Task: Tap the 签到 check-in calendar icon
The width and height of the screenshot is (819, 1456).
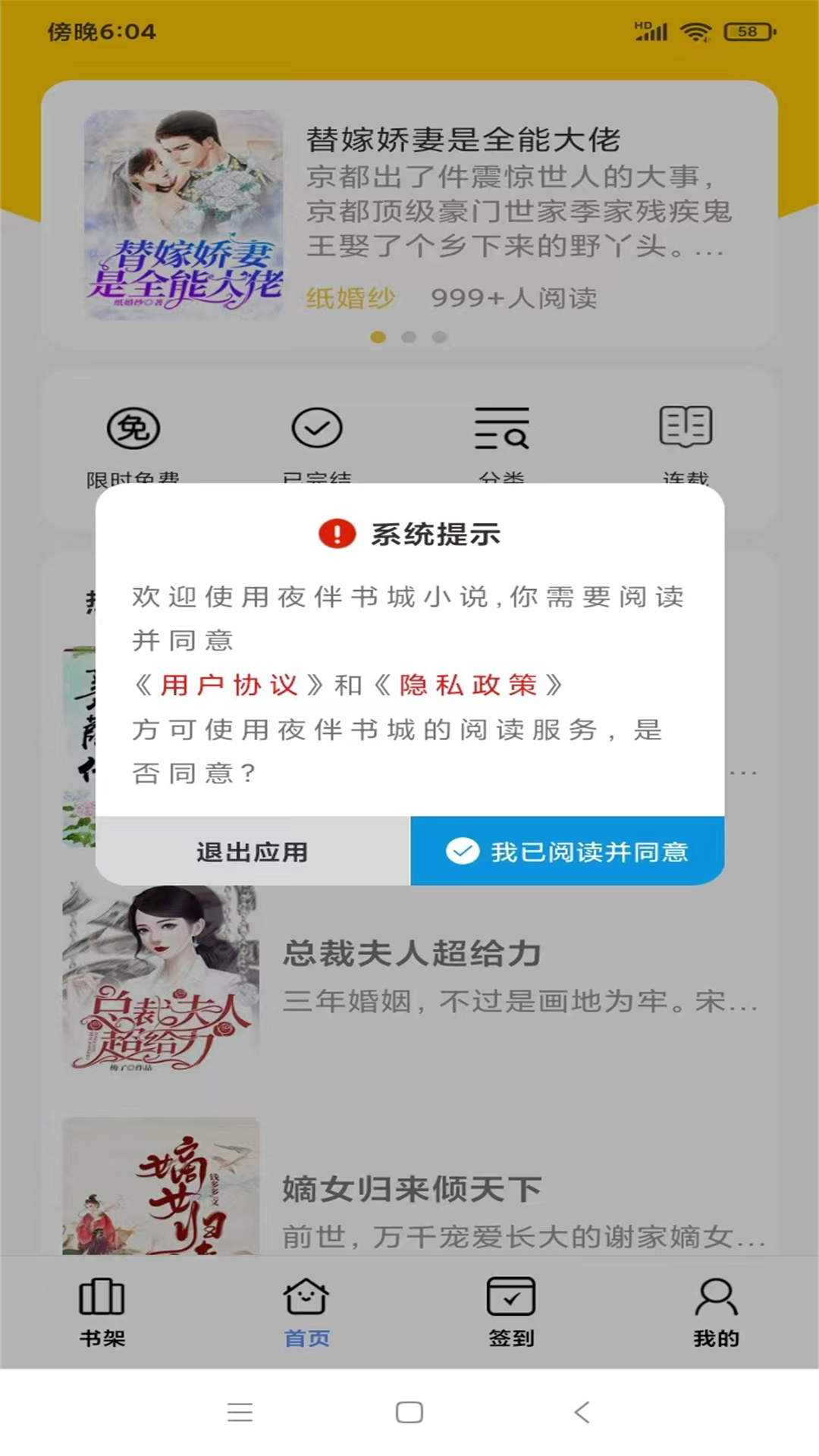Action: tap(511, 1298)
